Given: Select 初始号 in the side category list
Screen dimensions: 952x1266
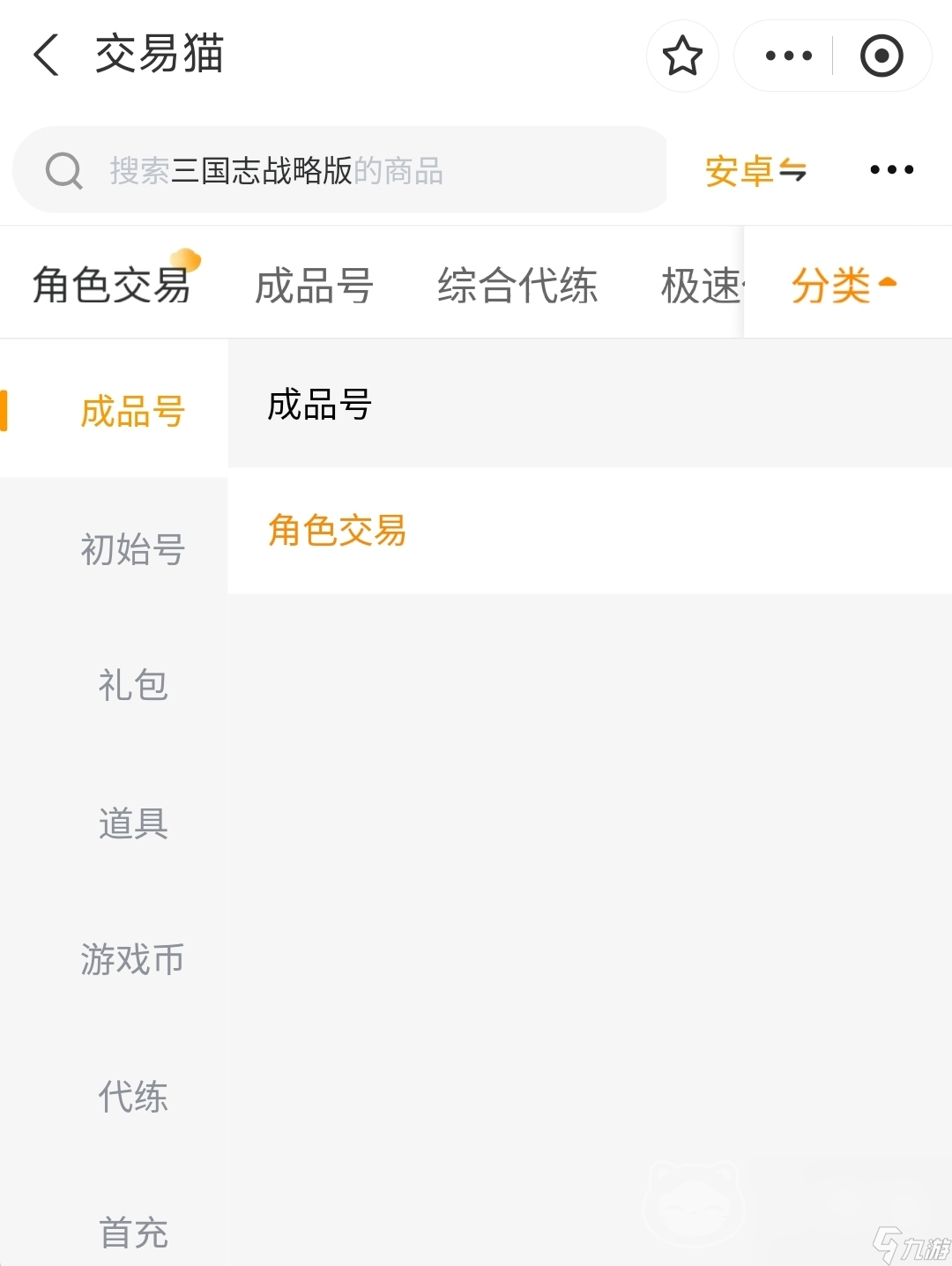Looking at the screenshot, I should [x=133, y=549].
